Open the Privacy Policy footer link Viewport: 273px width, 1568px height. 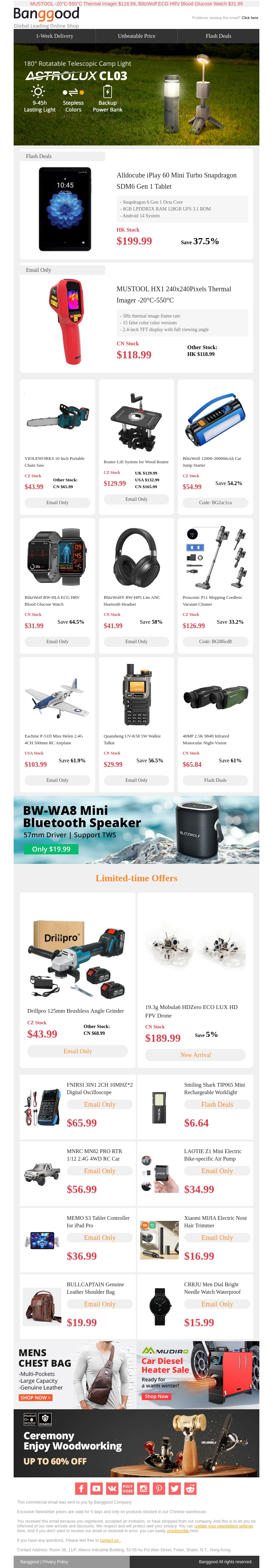pos(55,1561)
